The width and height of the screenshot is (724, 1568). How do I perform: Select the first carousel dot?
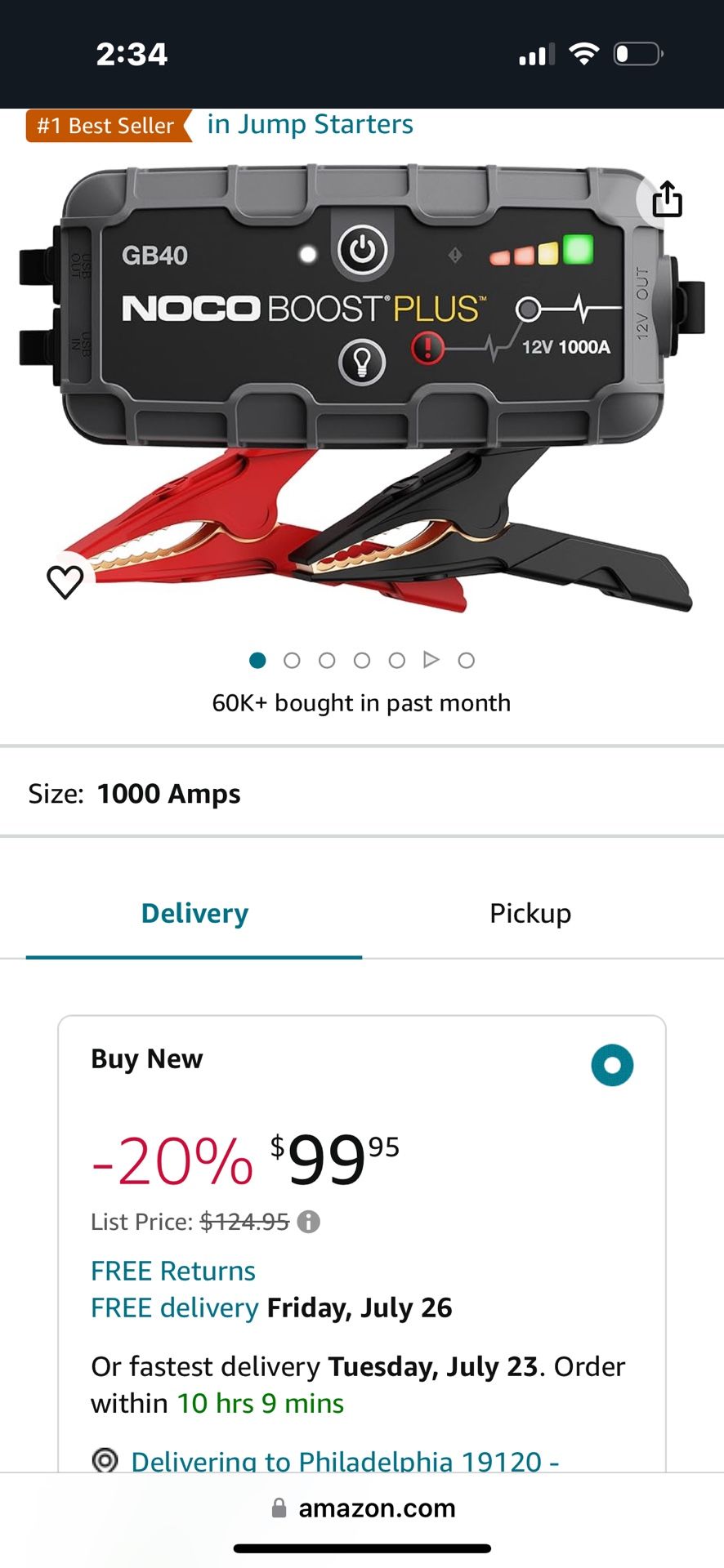click(257, 660)
